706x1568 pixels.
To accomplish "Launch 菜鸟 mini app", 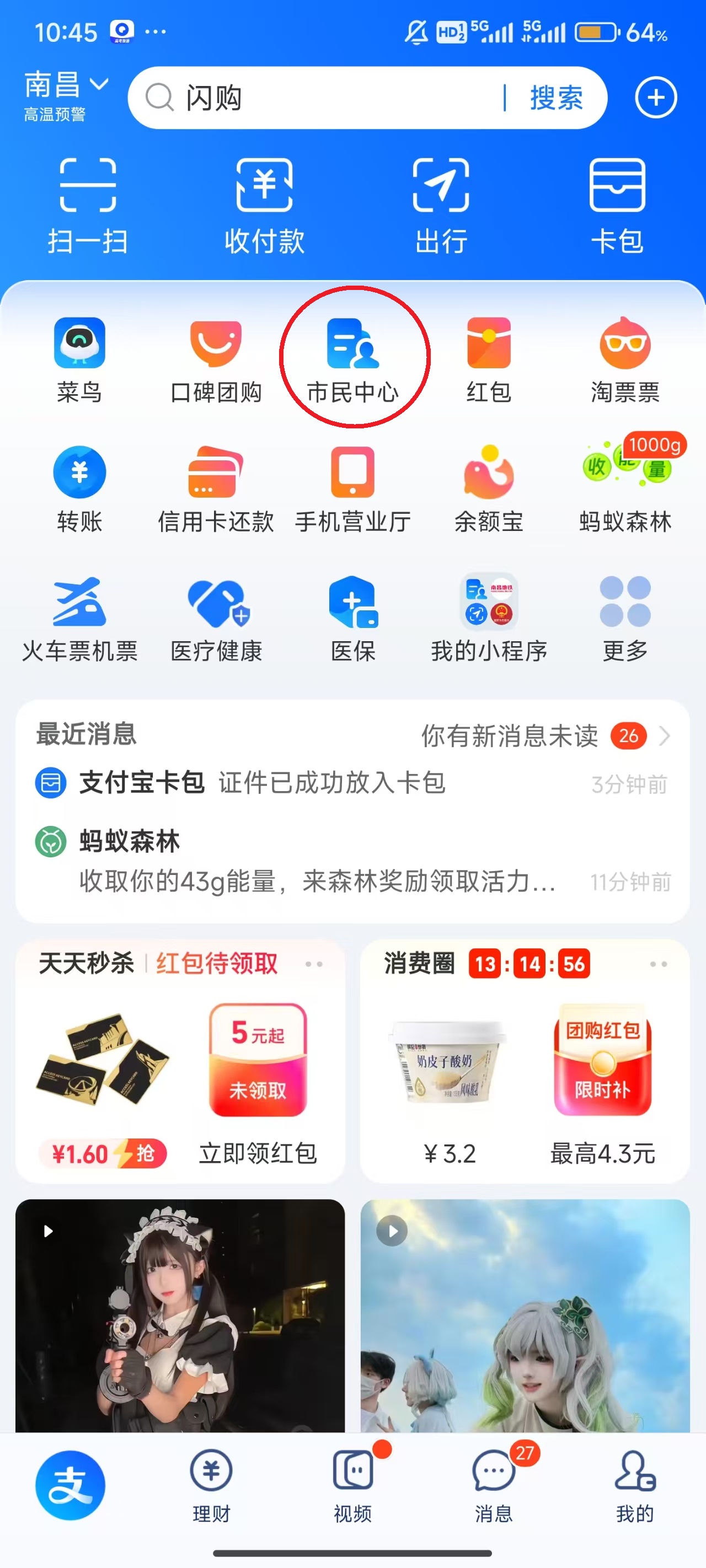I will click(79, 359).
